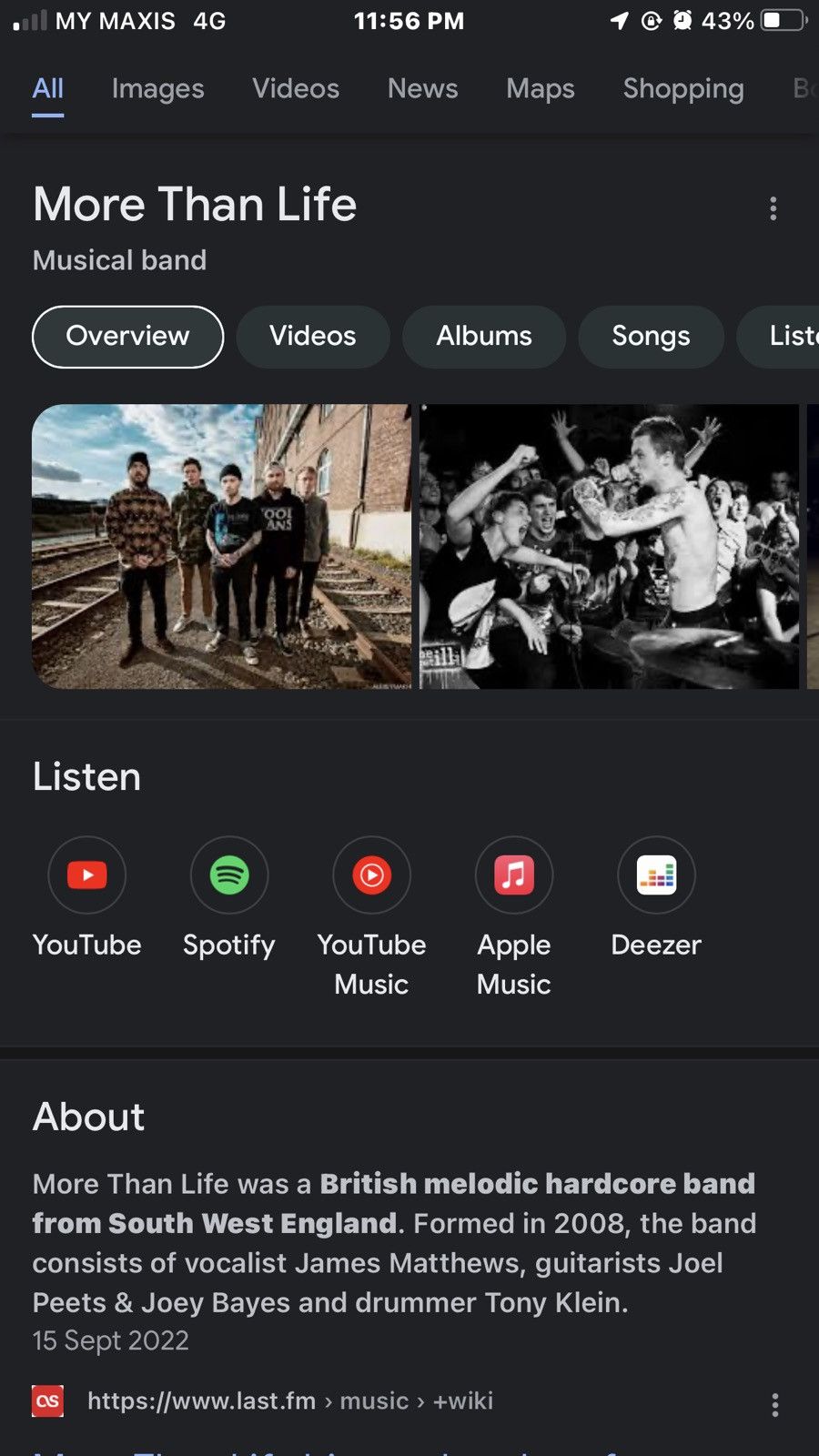819x1456 pixels.
Task: Listen on Spotify
Action: pyautogui.click(x=229, y=897)
